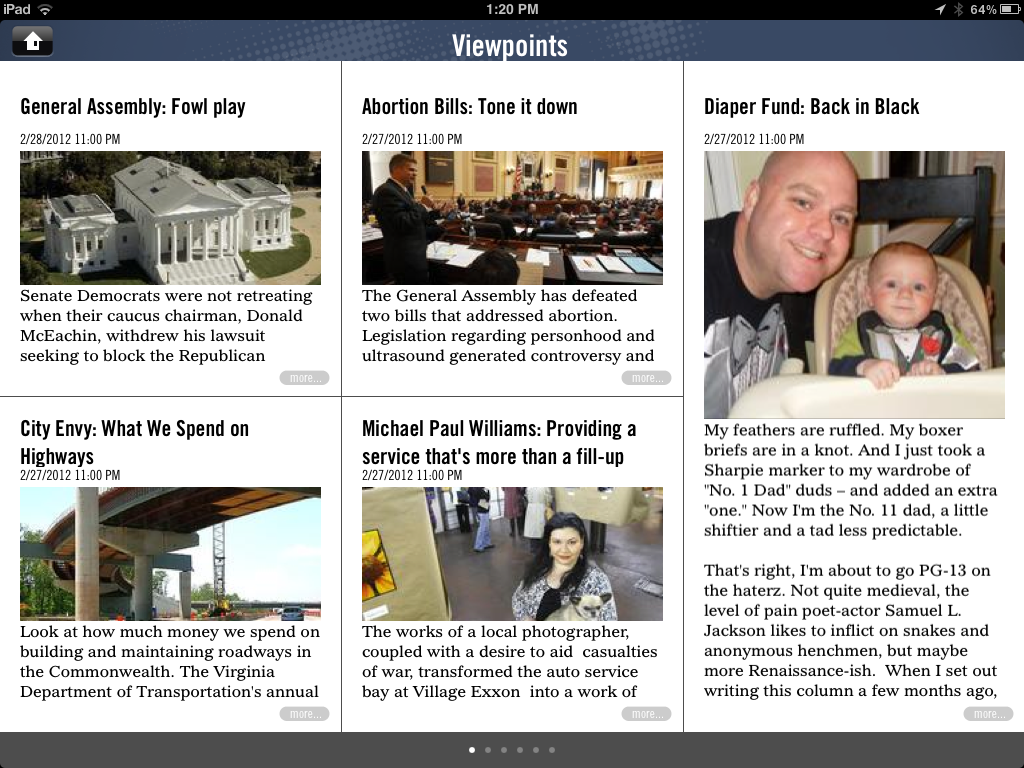
Task: Tap more under the City Envy summary
Action: (304, 714)
